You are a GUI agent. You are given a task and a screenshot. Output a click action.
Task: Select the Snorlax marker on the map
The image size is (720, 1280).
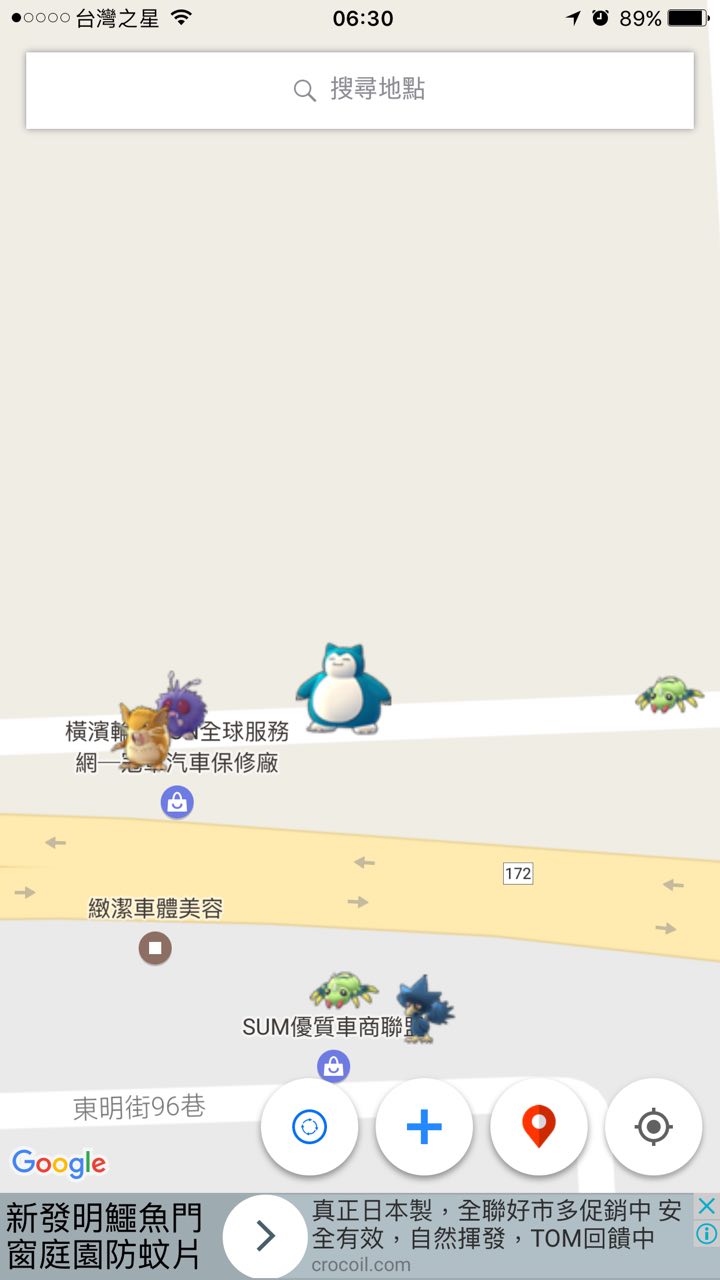[343, 689]
